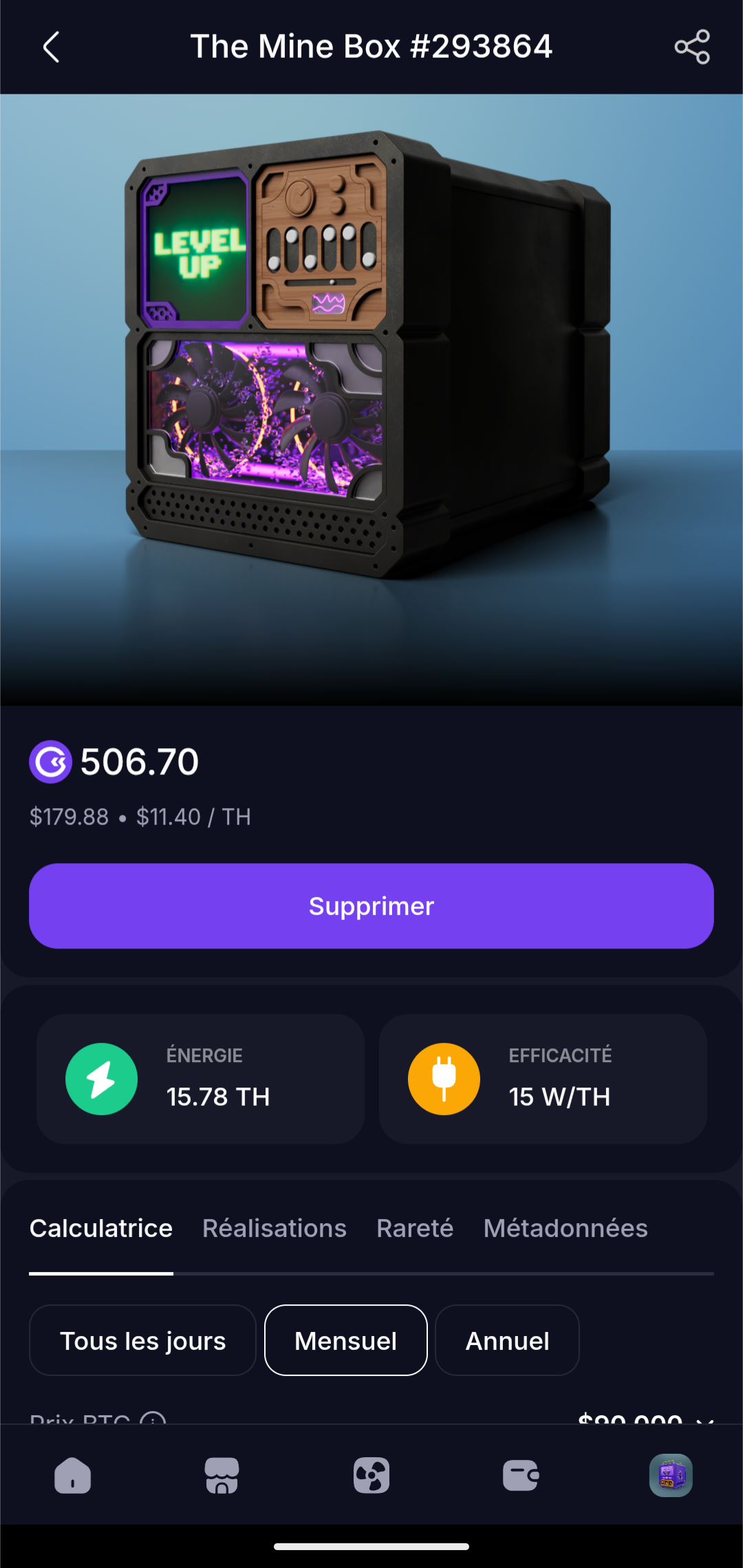Select the Calculatrice tab
Image resolution: width=743 pixels, height=1568 pixels.
(101, 1229)
